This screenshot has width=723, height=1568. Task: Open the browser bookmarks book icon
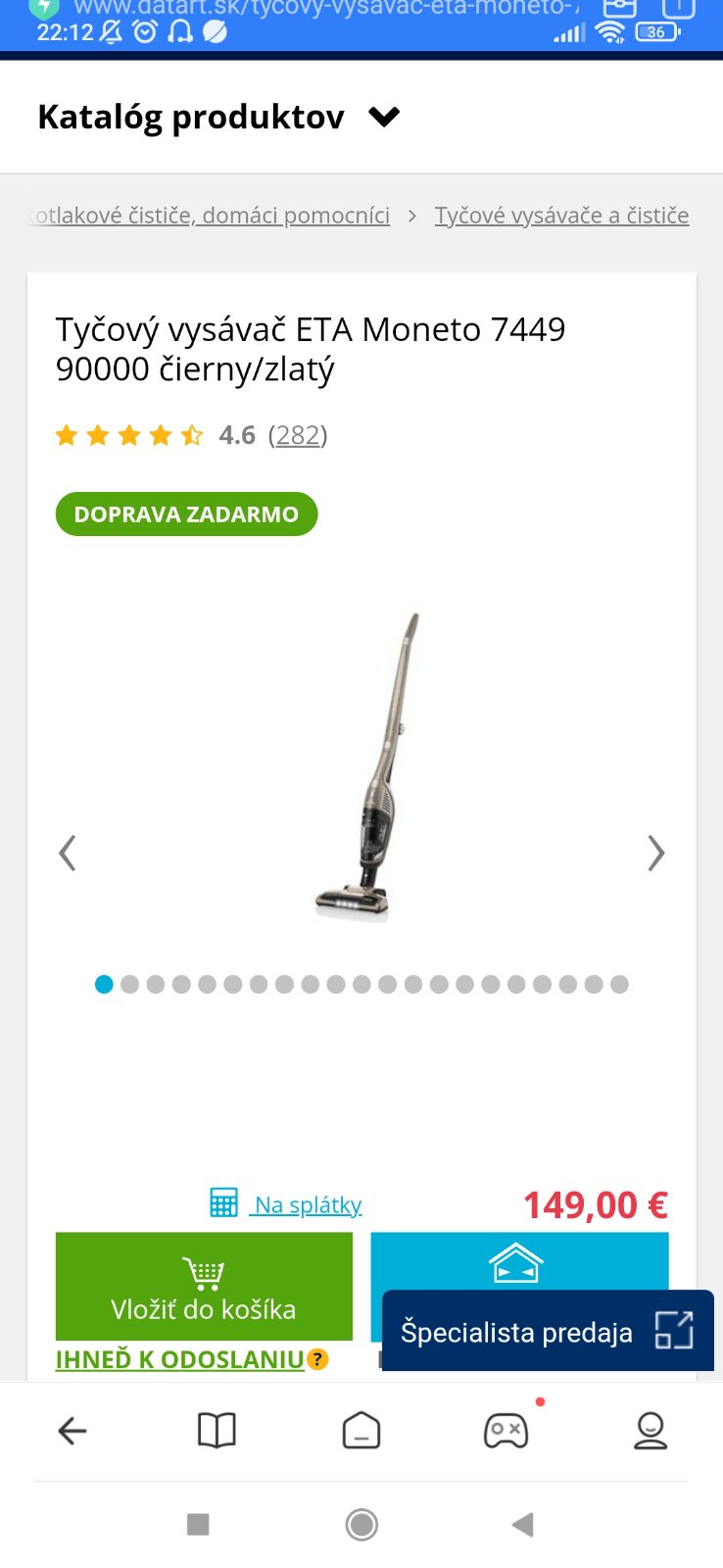pyautogui.click(x=217, y=1431)
